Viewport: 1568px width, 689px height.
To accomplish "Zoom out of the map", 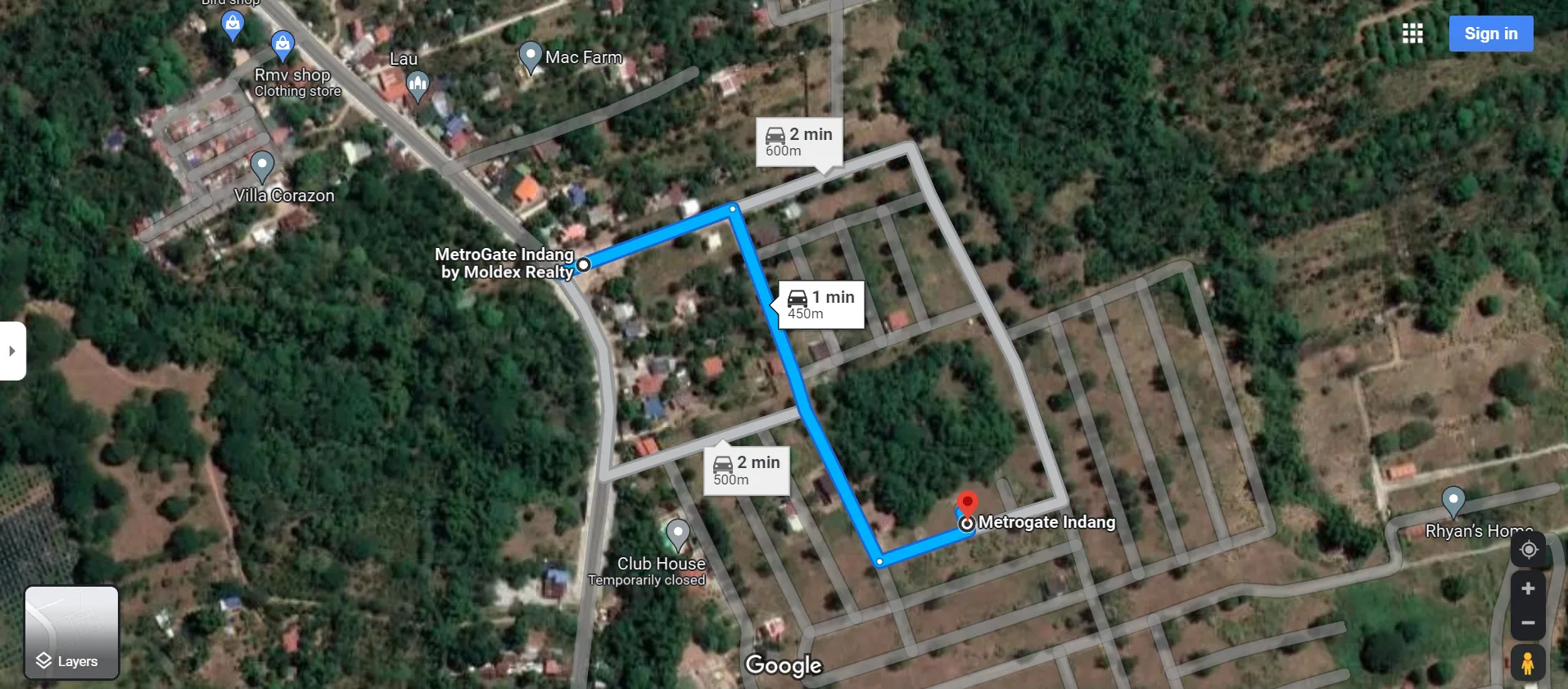I will click(x=1528, y=624).
